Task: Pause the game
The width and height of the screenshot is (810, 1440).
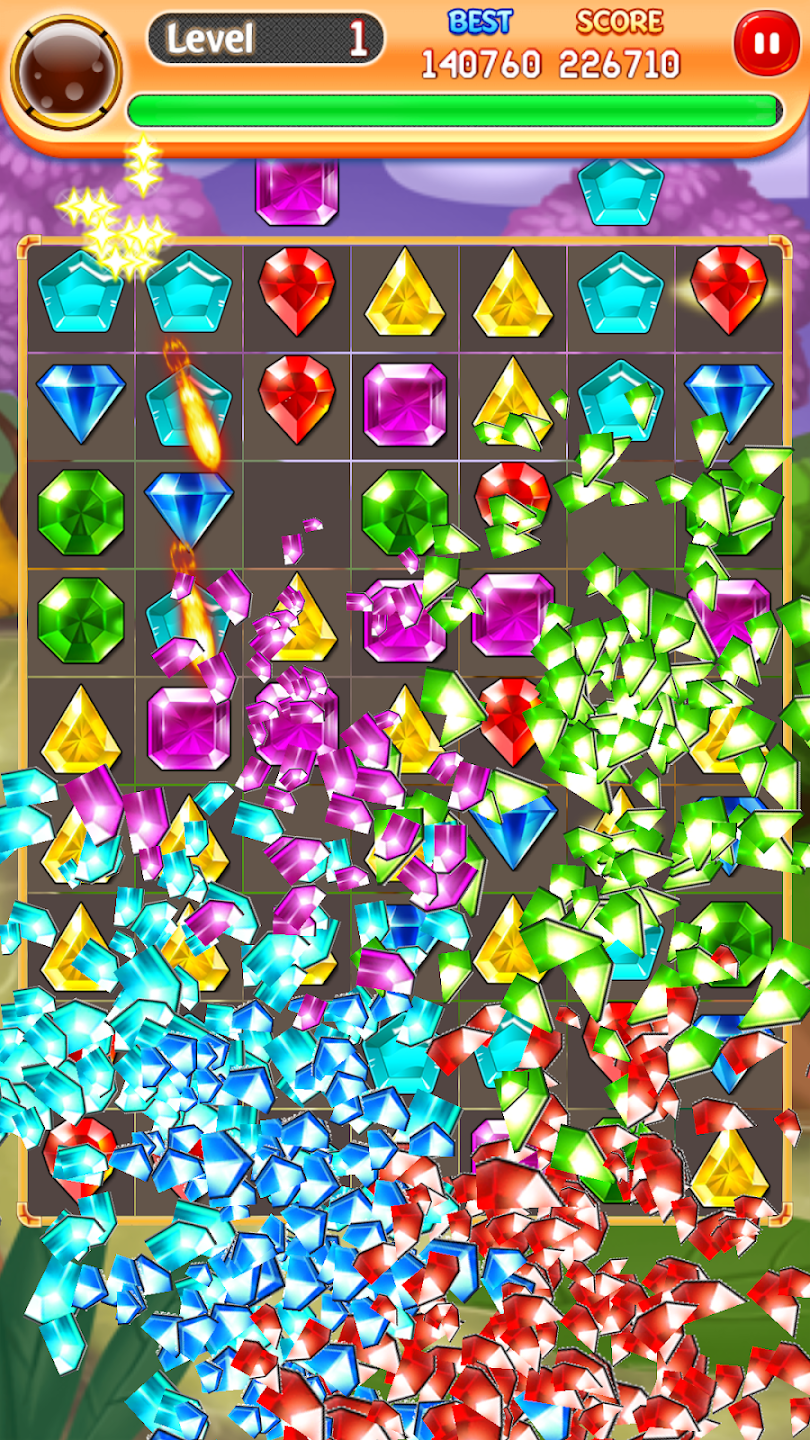Action: point(765,44)
